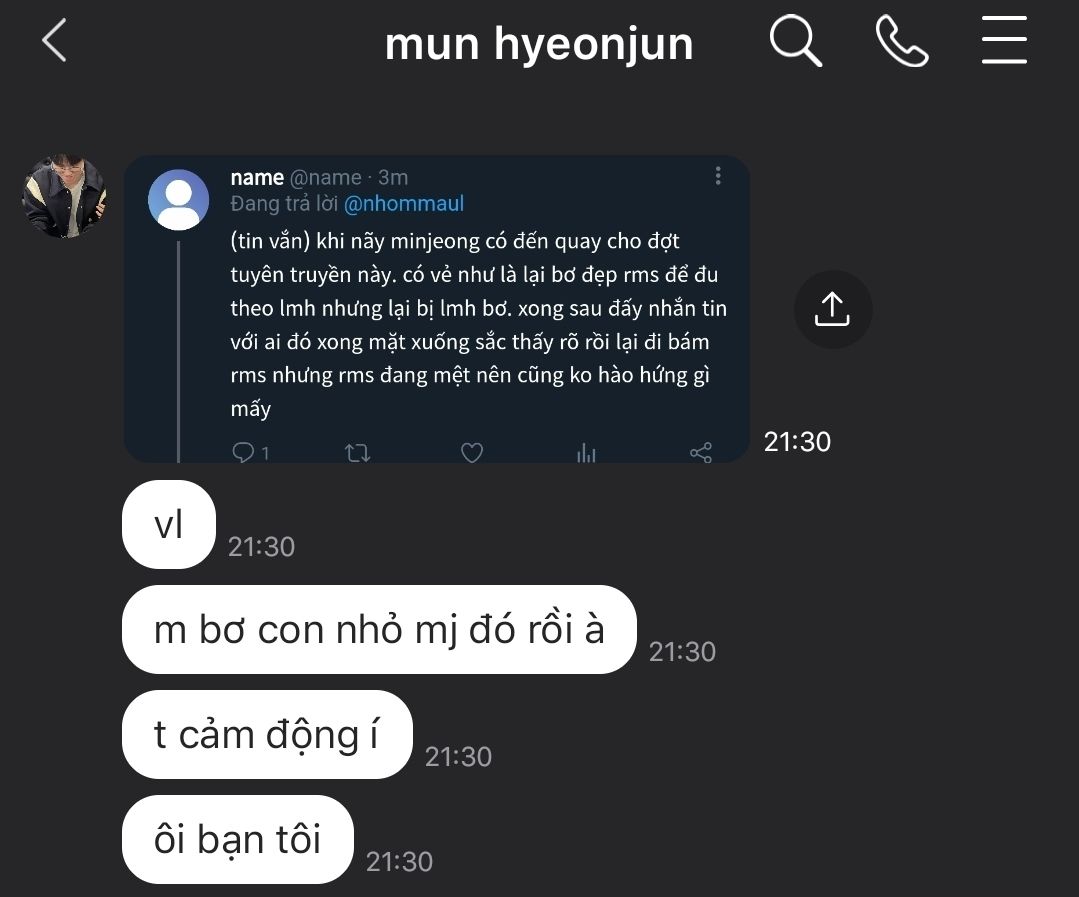Search within this conversation
The width and height of the screenshot is (1079, 897).
click(795, 42)
